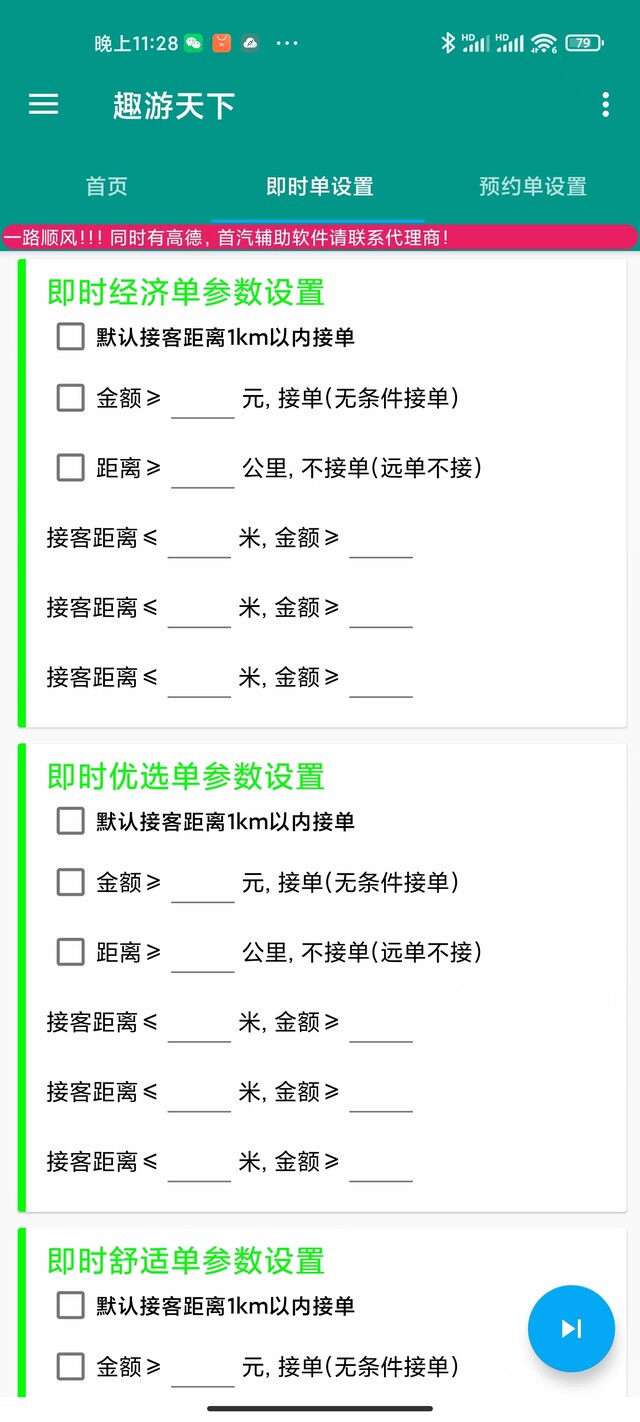The width and height of the screenshot is (640, 1422).
Task: Enable the 金额≥ checkbox in 即时优选单
Action: [x=70, y=882]
